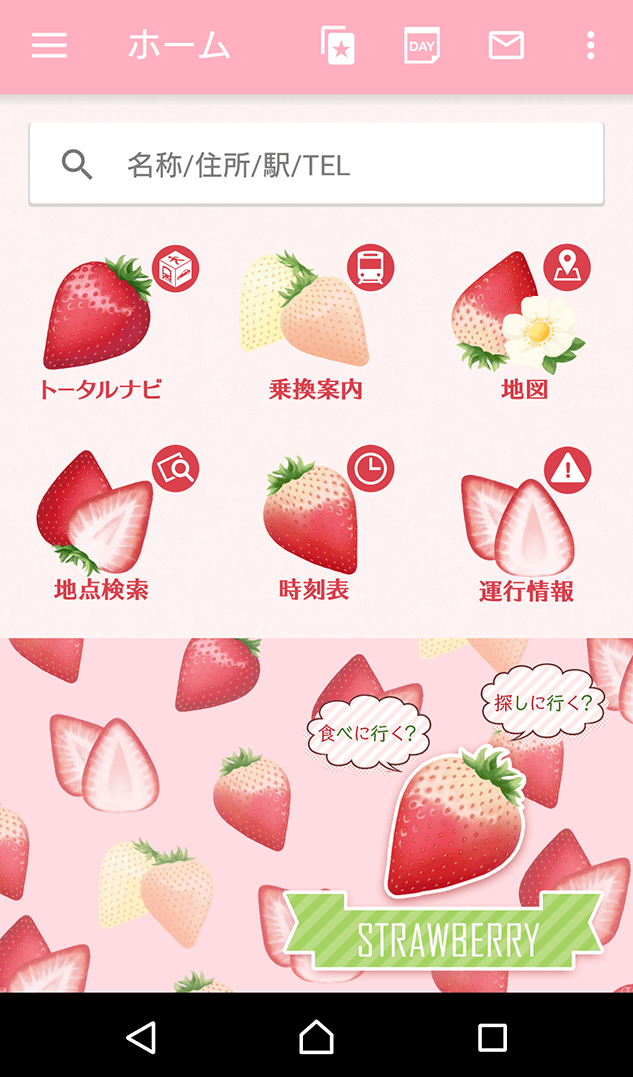Show recent apps with the square button
This screenshot has height=1077, width=633.
pyautogui.click(x=492, y=1037)
